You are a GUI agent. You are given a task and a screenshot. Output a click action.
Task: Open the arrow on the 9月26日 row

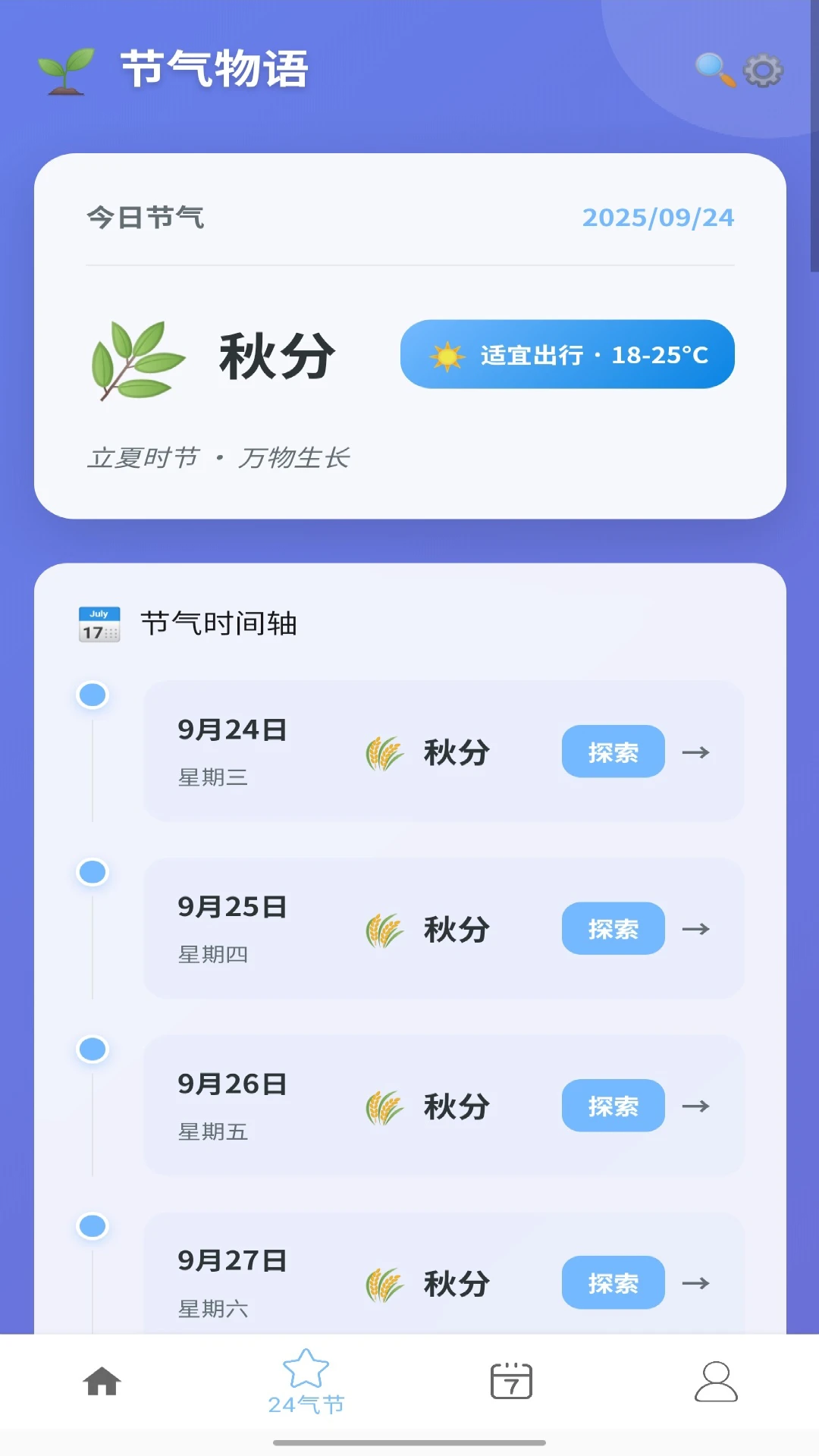[x=695, y=1106]
